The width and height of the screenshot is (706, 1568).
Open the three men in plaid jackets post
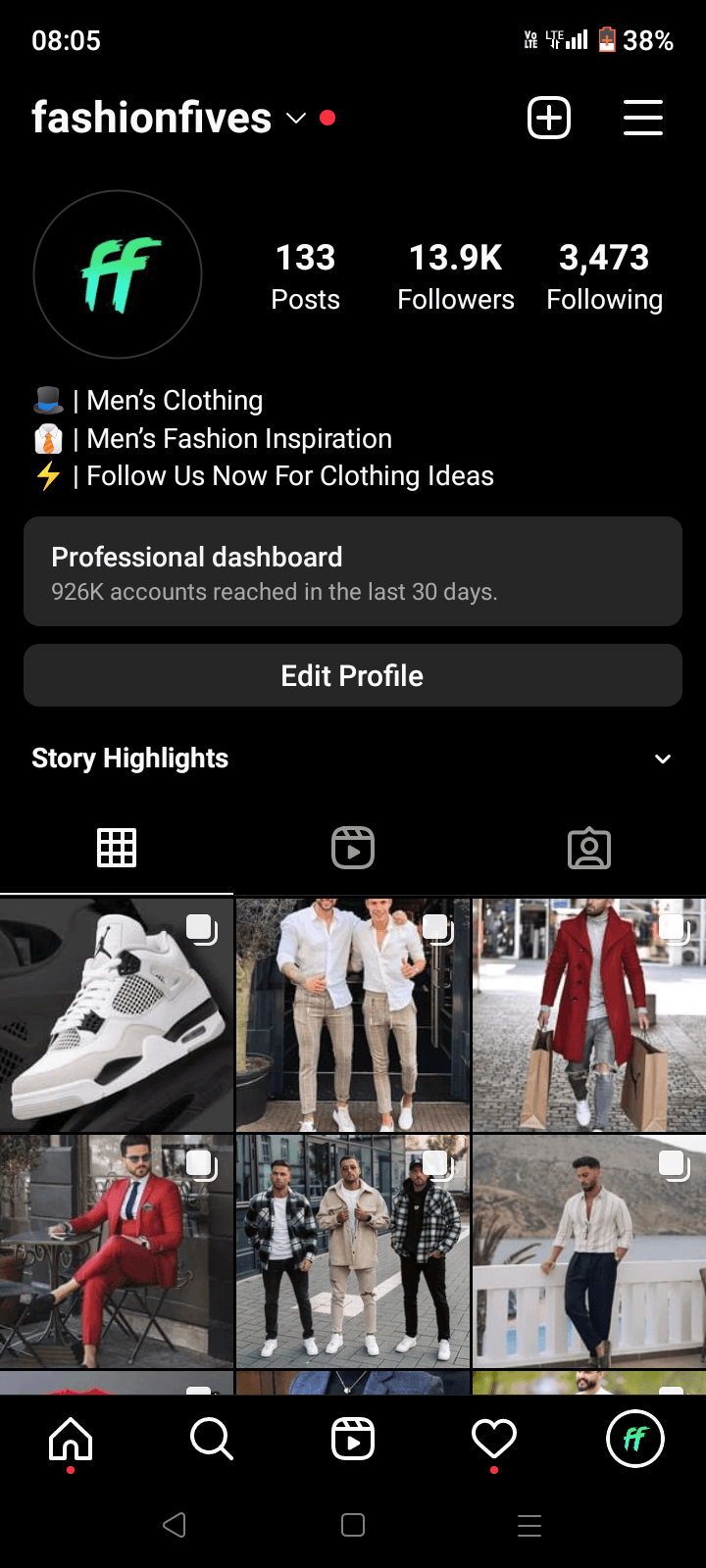[x=353, y=1251]
